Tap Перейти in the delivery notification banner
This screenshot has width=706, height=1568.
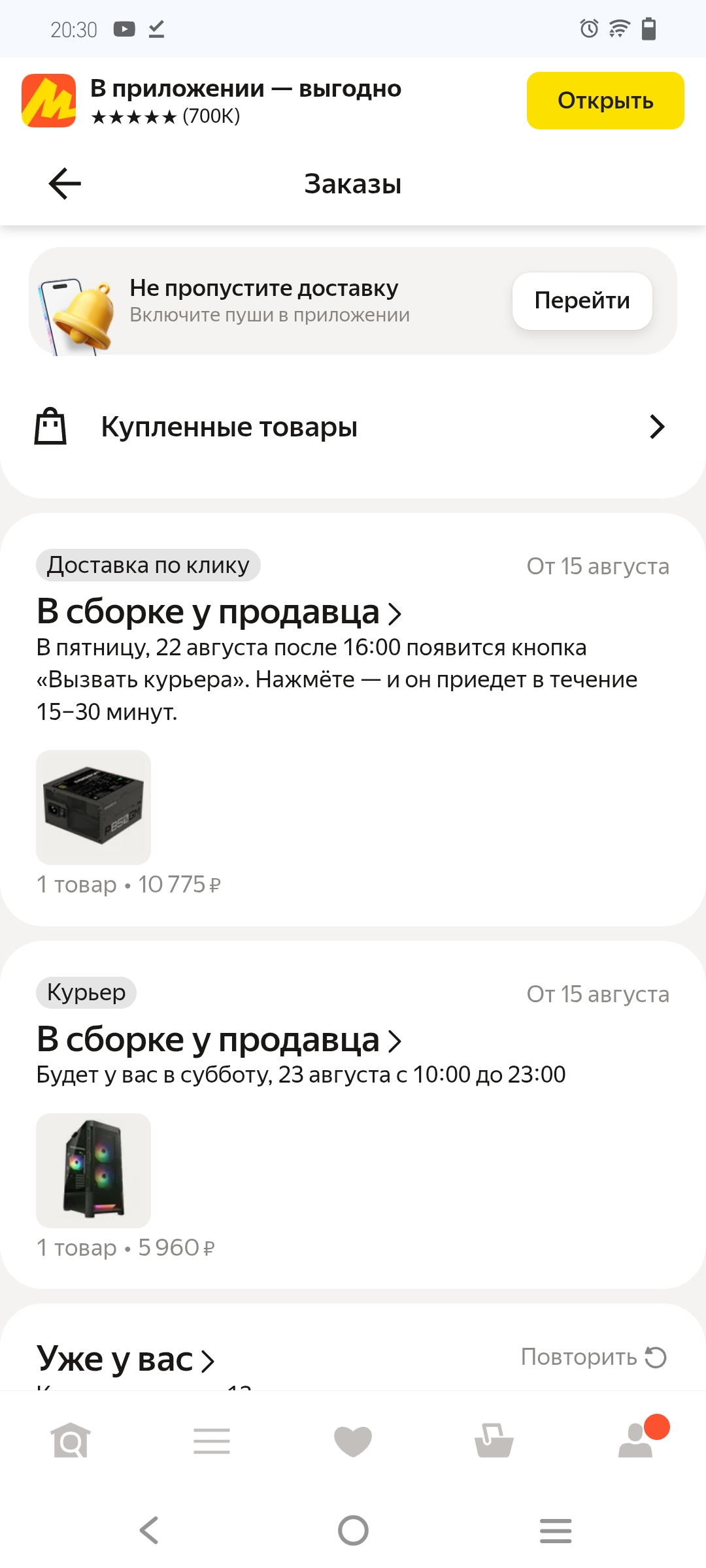point(582,301)
